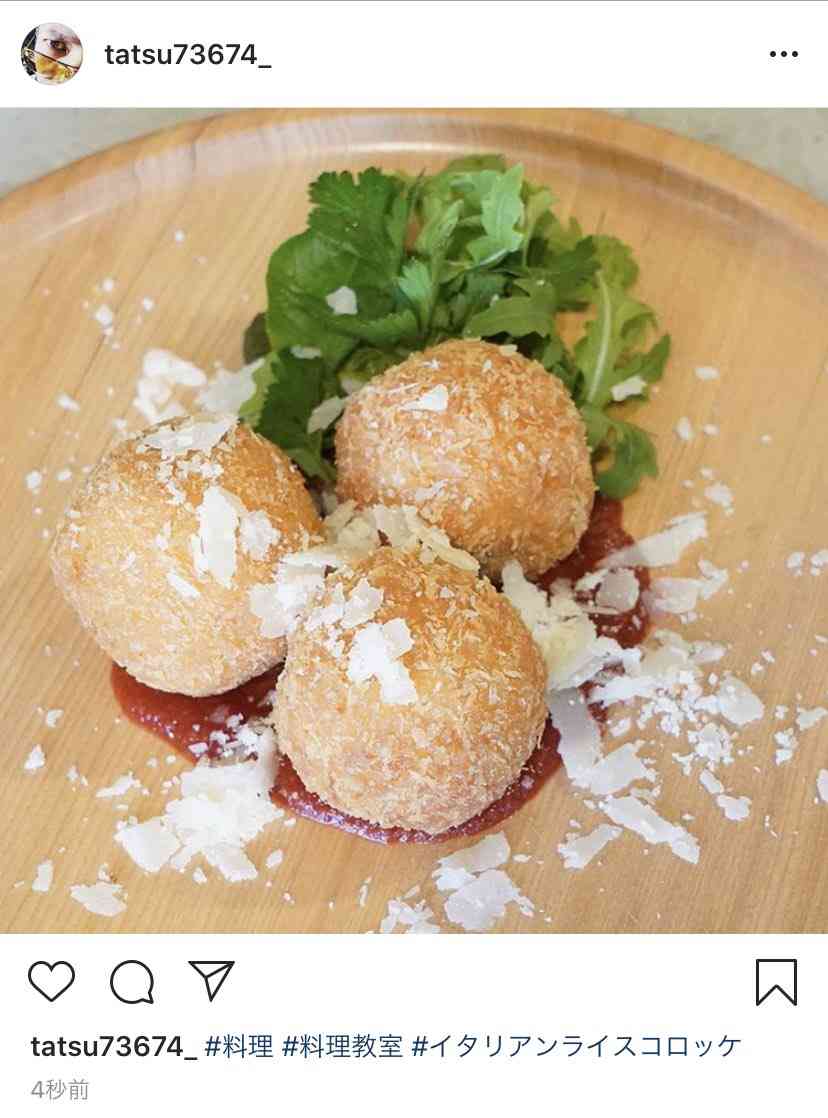Tap tatsu73674_ username in the caption
The height and width of the screenshot is (1118, 828).
coord(113,1047)
